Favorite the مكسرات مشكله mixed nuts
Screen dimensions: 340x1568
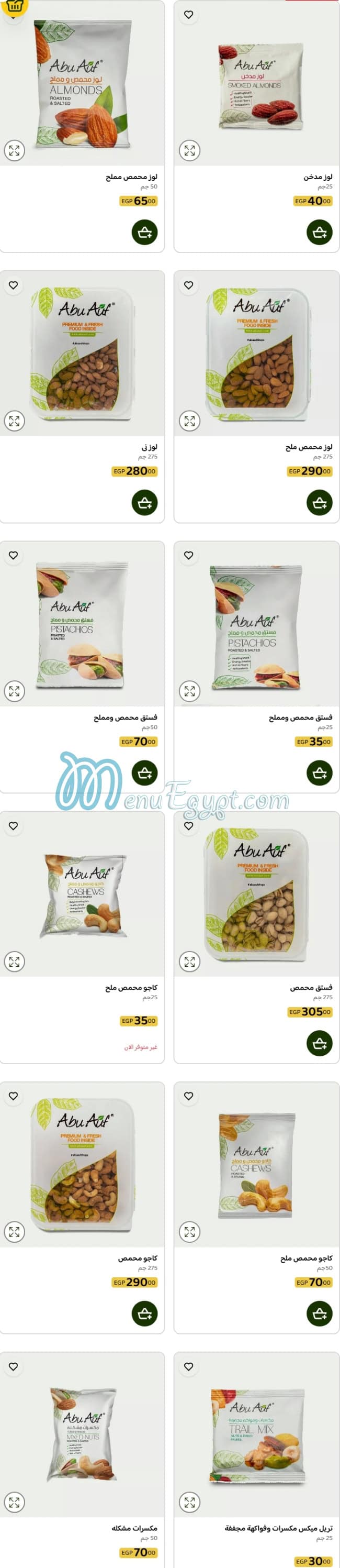click(14, 1366)
